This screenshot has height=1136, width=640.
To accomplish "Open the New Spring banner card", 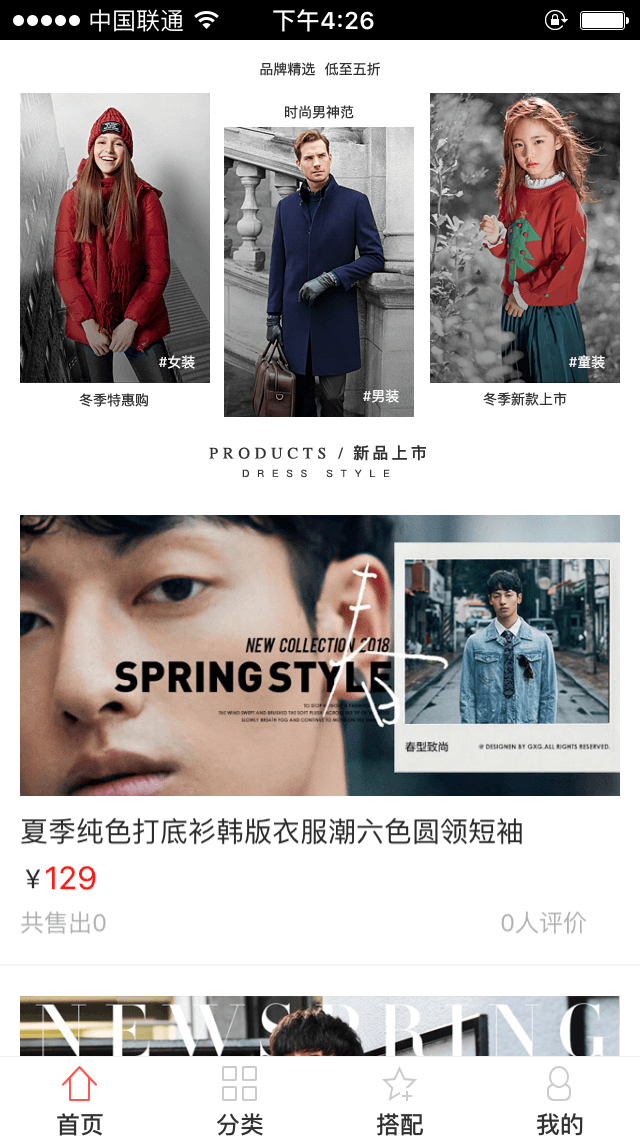I will (x=320, y=1025).
